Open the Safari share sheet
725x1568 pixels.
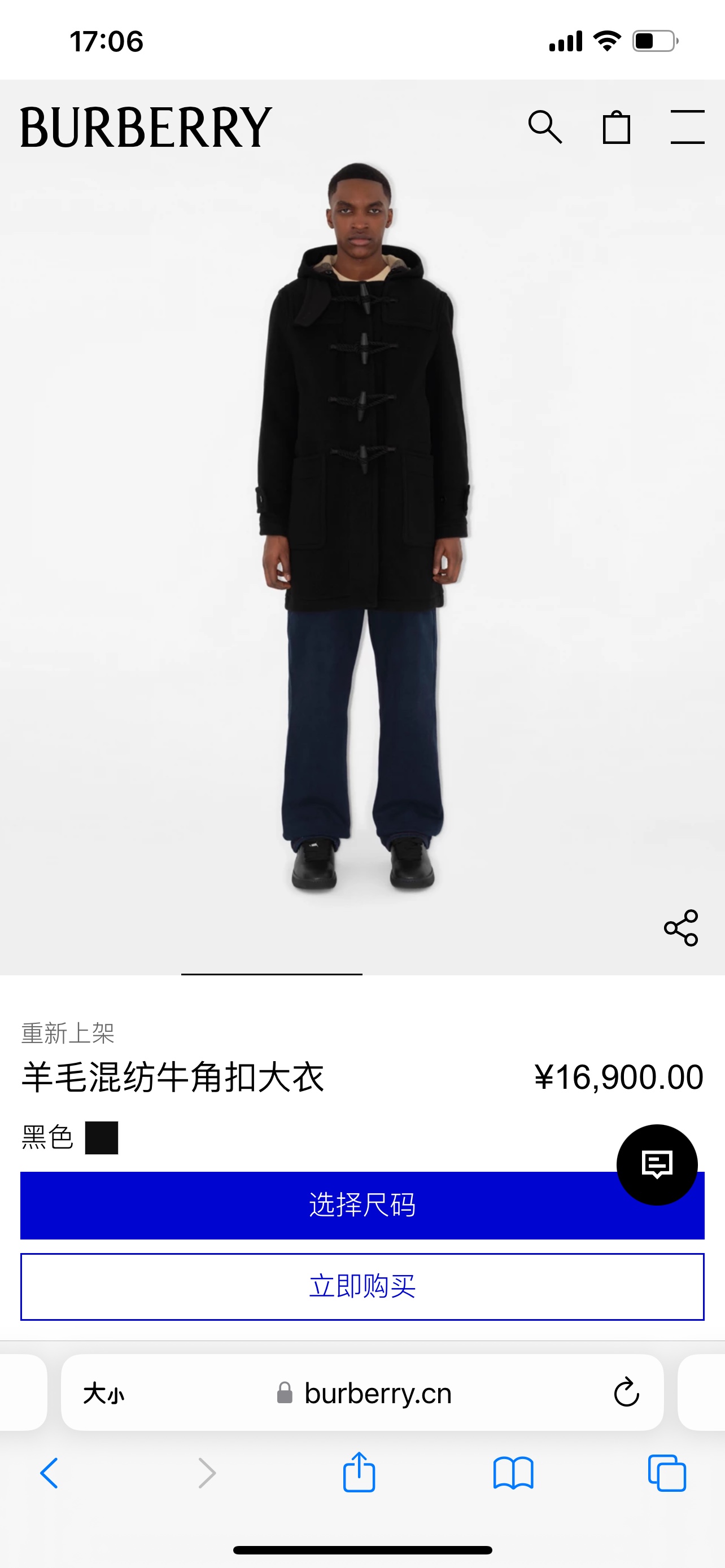tap(359, 1473)
